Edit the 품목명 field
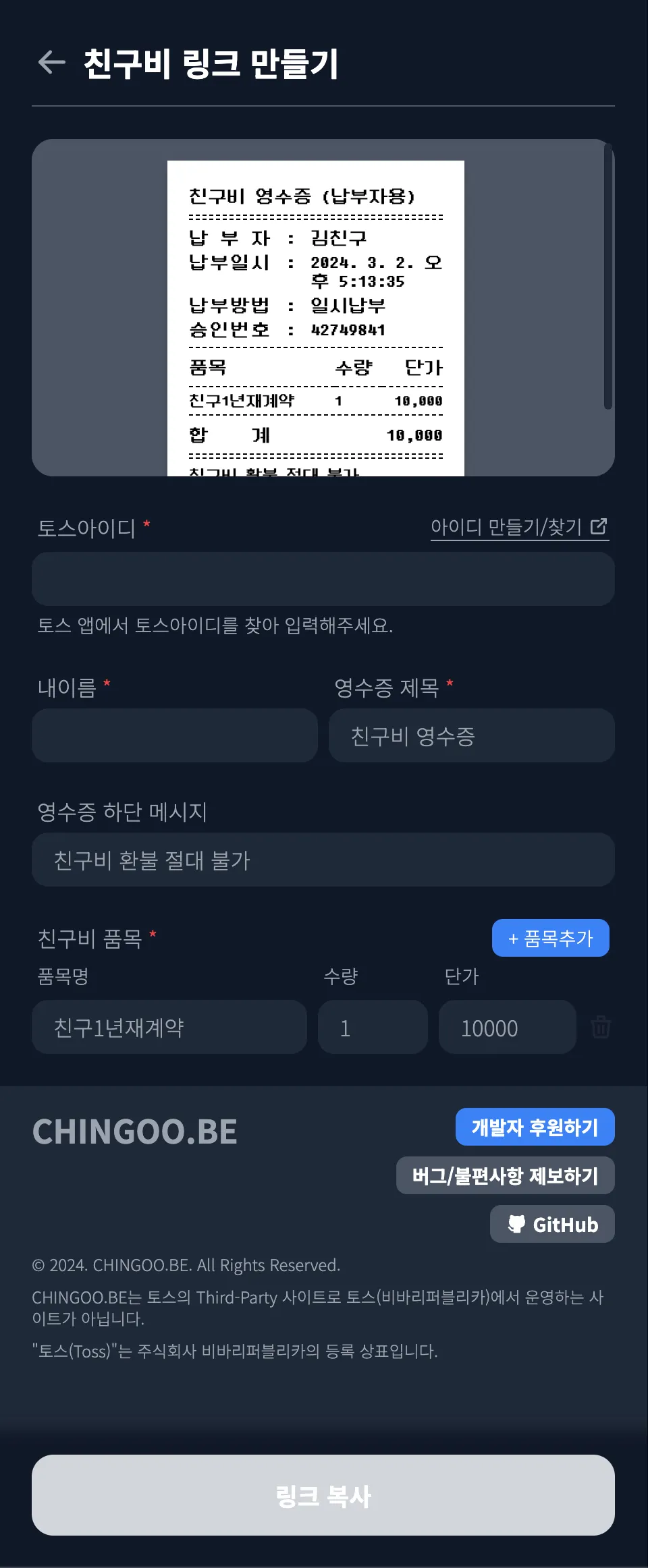 (x=169, y=1027)
